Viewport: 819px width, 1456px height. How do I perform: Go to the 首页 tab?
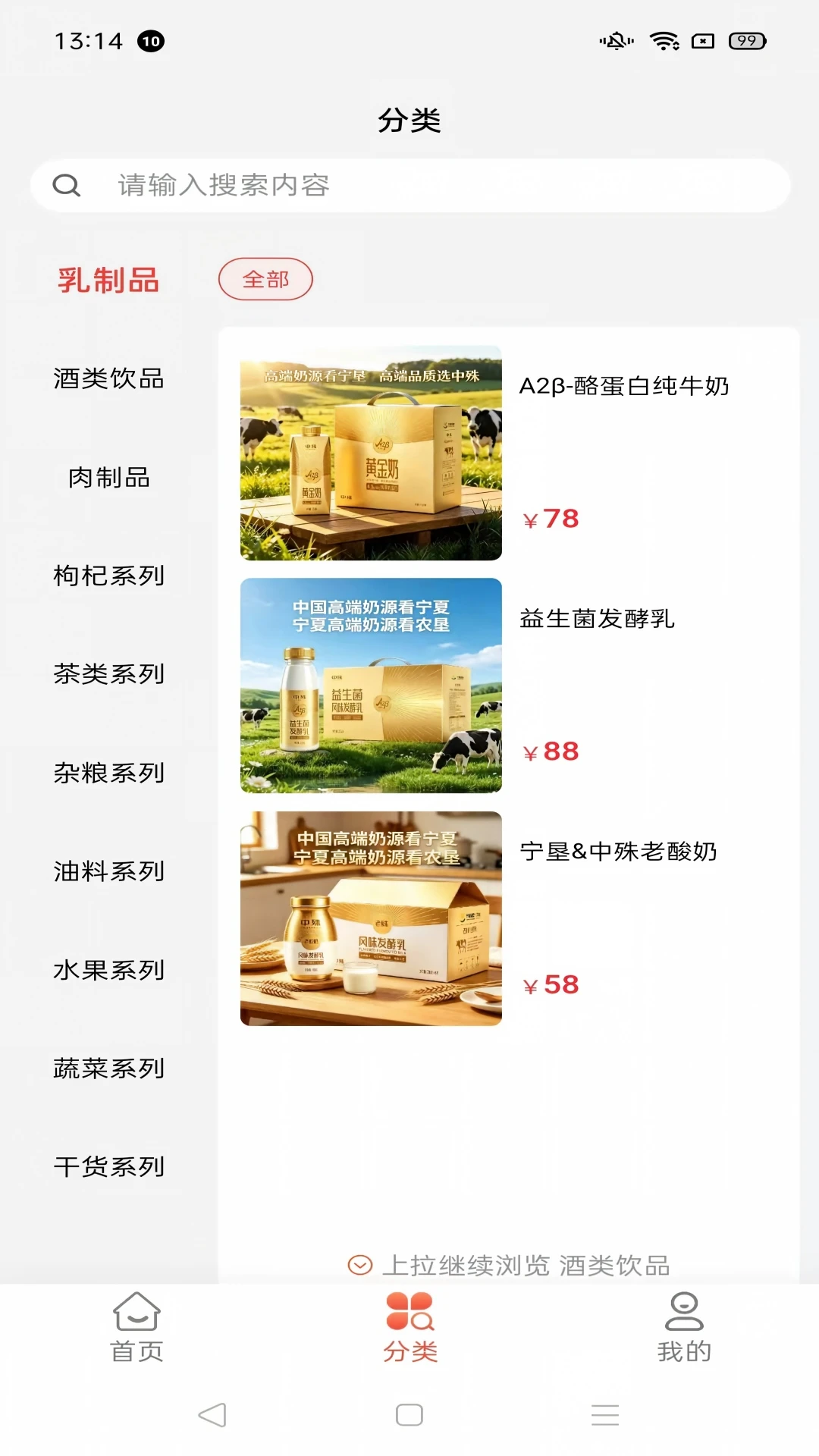[136, 1327]
